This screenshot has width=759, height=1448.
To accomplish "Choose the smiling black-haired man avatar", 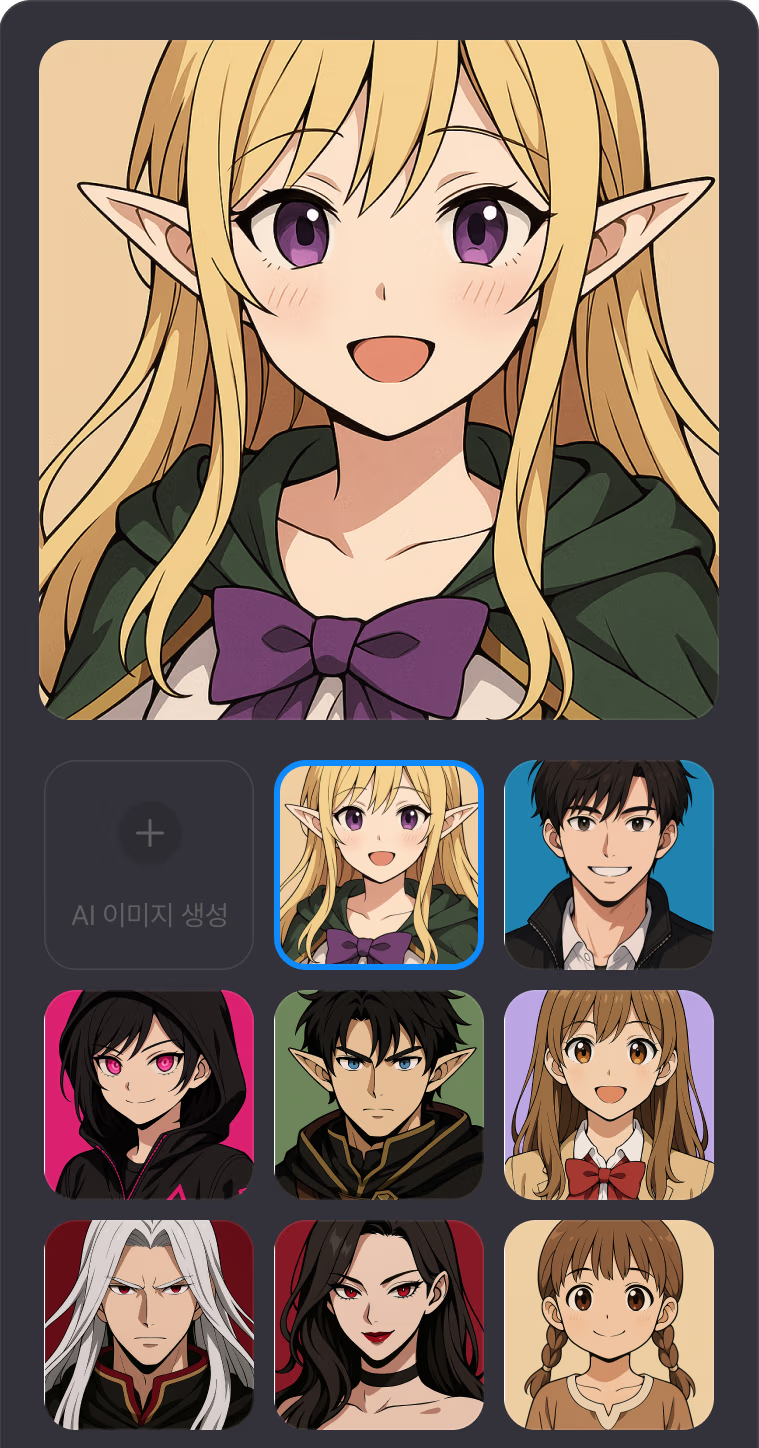I will (x=609, y=865).
